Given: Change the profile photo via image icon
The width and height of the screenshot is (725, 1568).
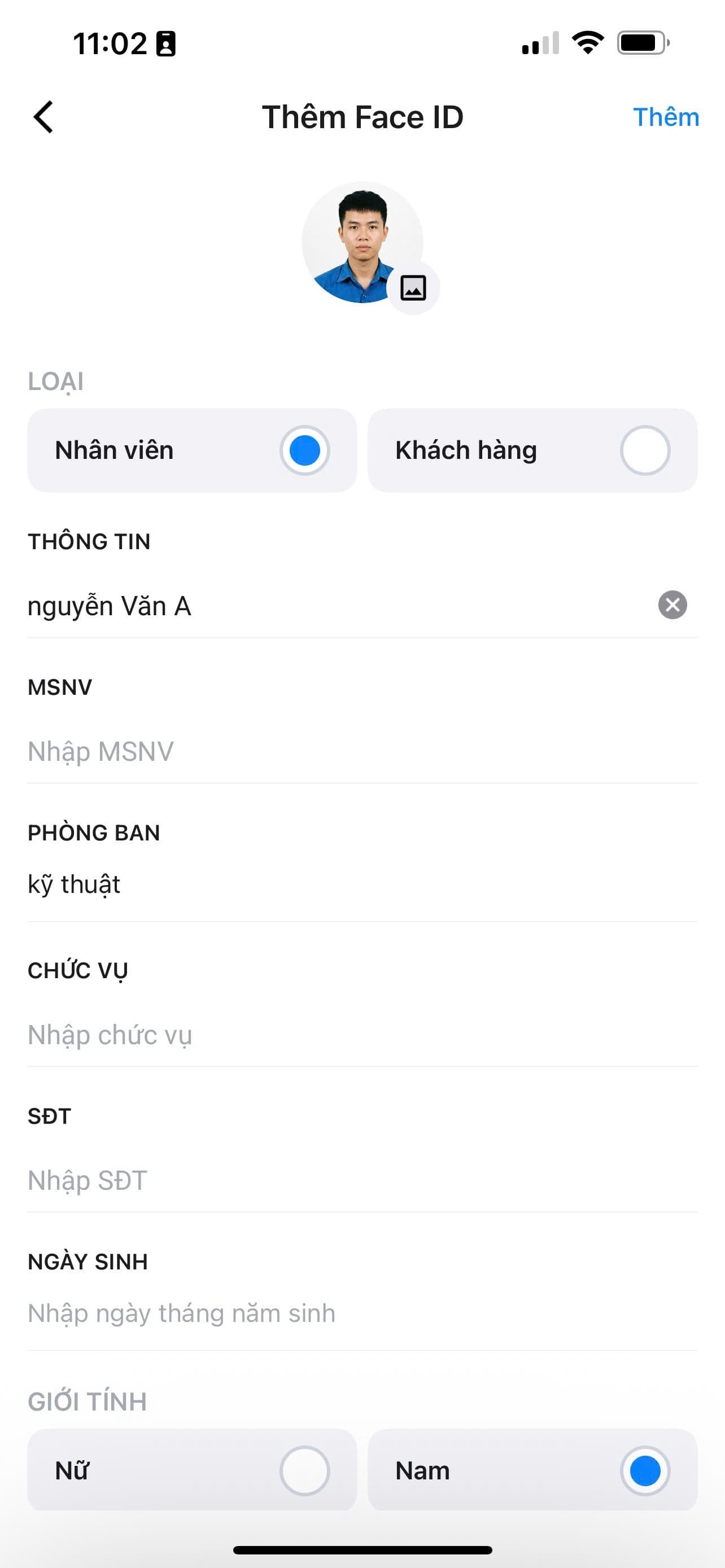Looking at the screenshot, I should [413, 288].
